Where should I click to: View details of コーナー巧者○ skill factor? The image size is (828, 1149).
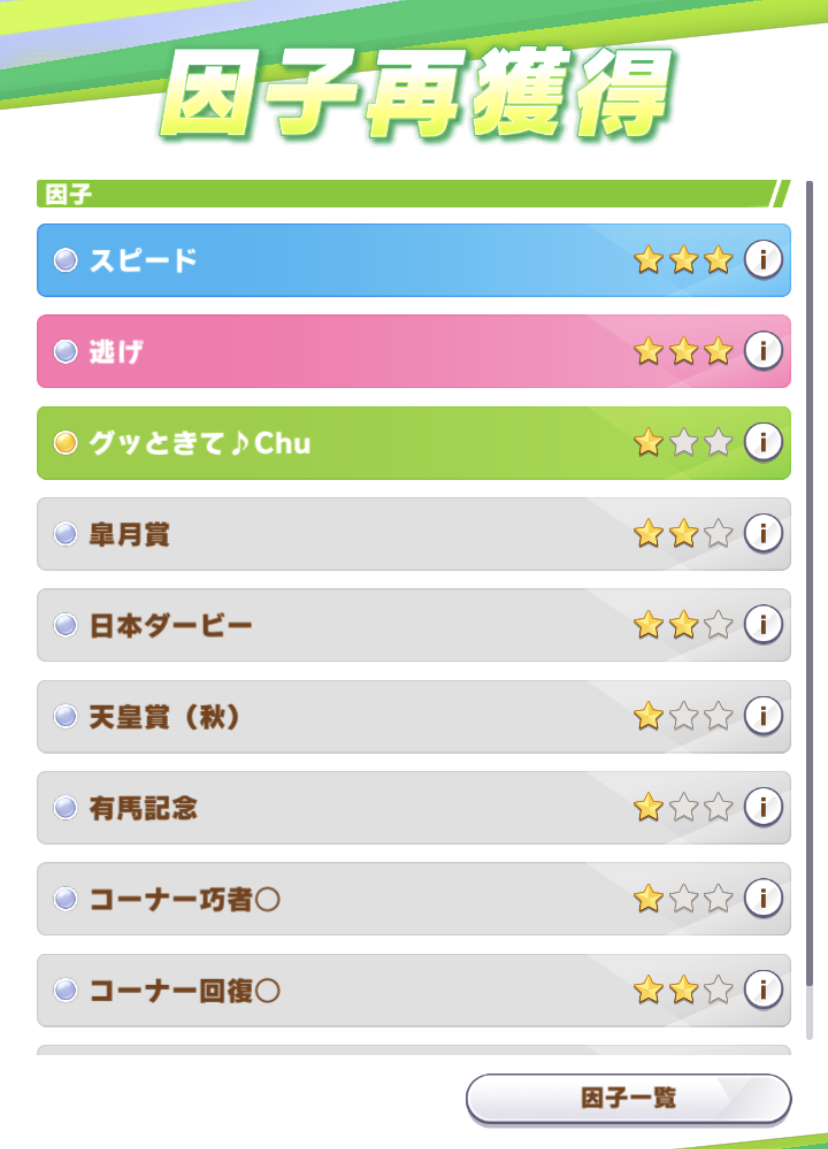coord(763,898)
